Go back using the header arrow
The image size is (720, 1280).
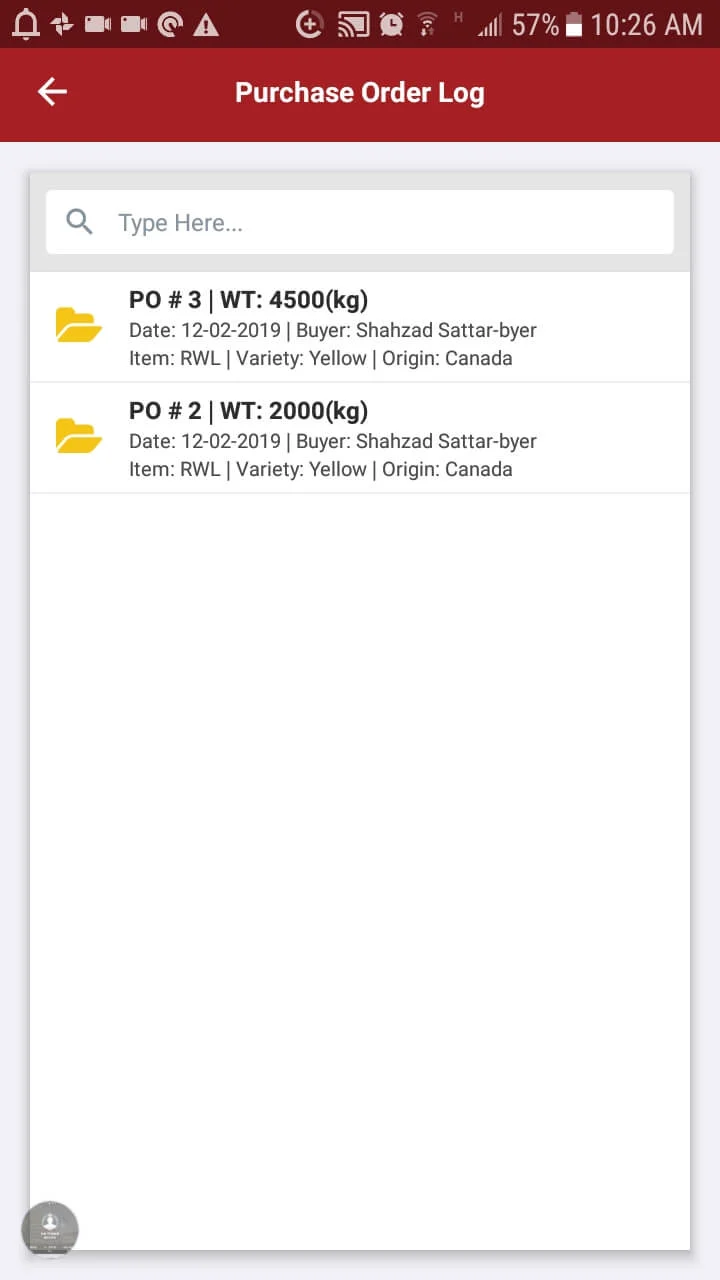click(x=52, y=92)
